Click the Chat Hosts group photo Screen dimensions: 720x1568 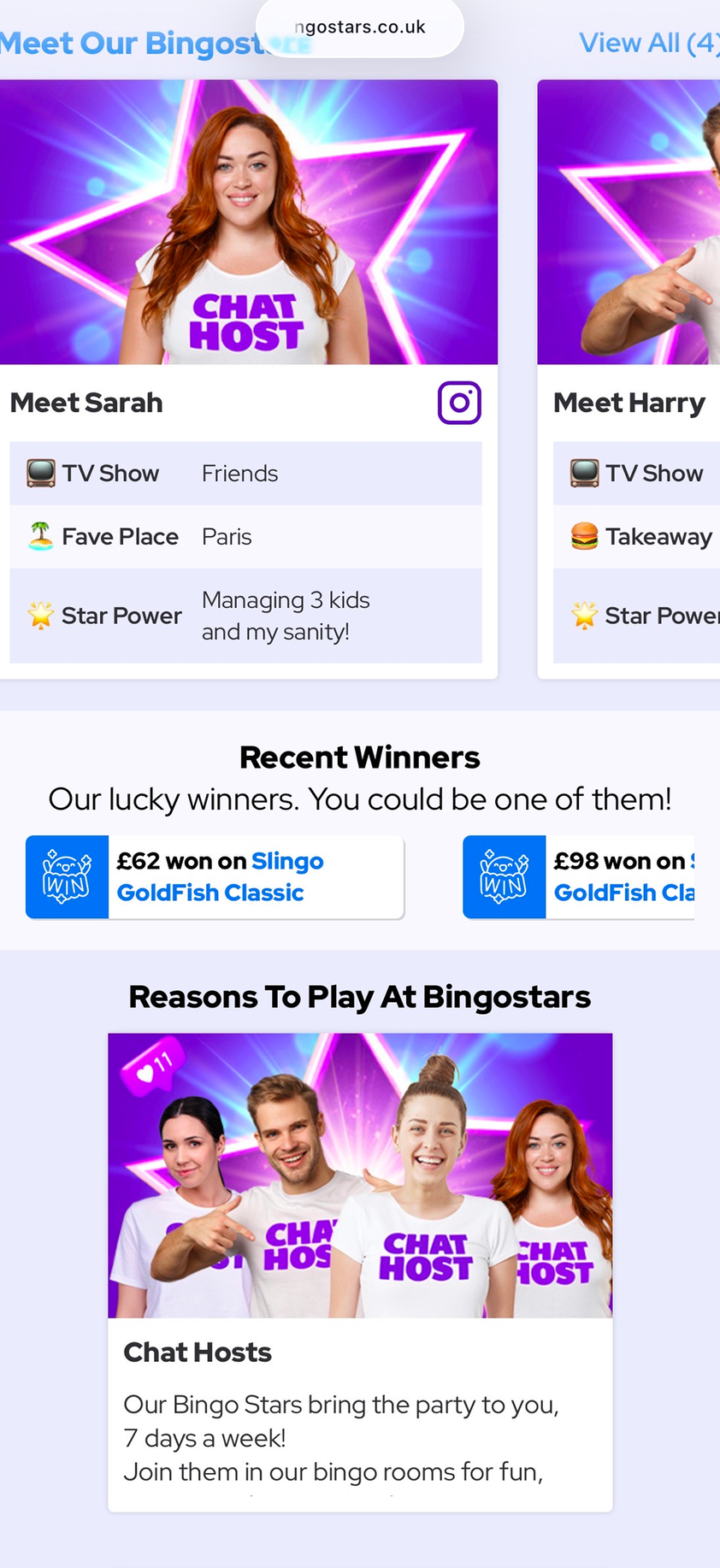(360, 1175)
